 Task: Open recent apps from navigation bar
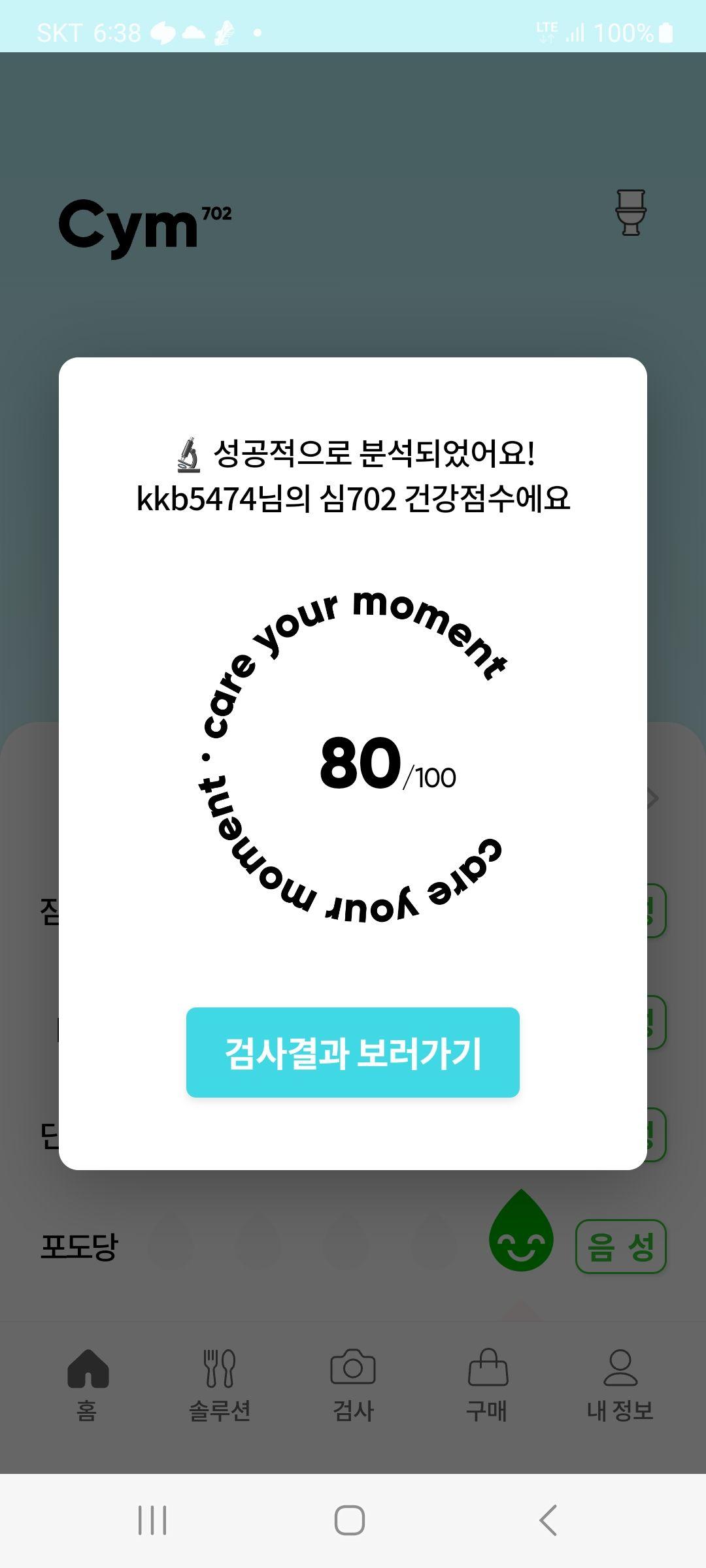pyautogui.click(x=152, y=1520)
